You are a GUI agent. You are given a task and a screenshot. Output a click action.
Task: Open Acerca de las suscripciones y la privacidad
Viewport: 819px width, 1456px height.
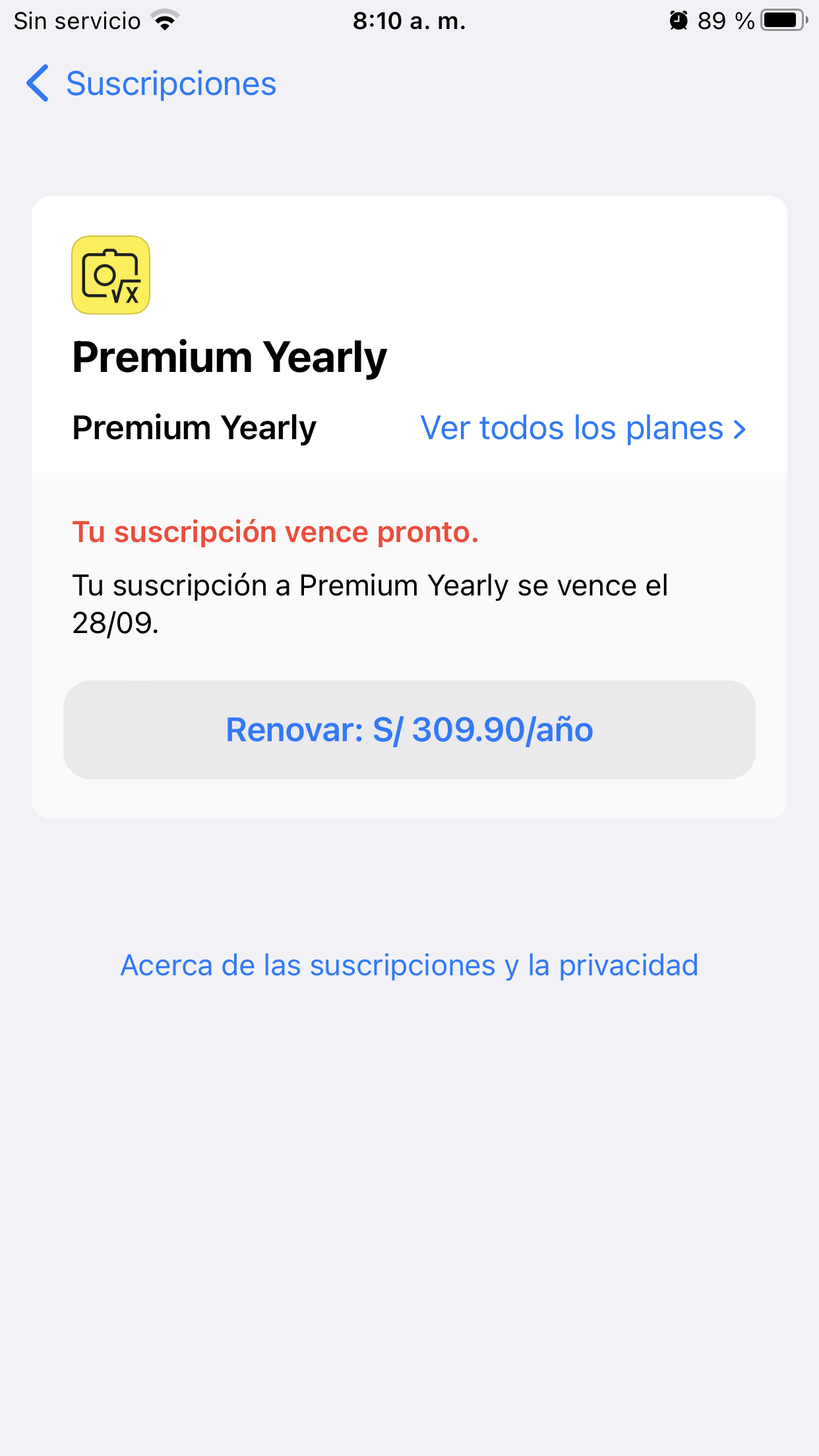[x=409, y=965]
